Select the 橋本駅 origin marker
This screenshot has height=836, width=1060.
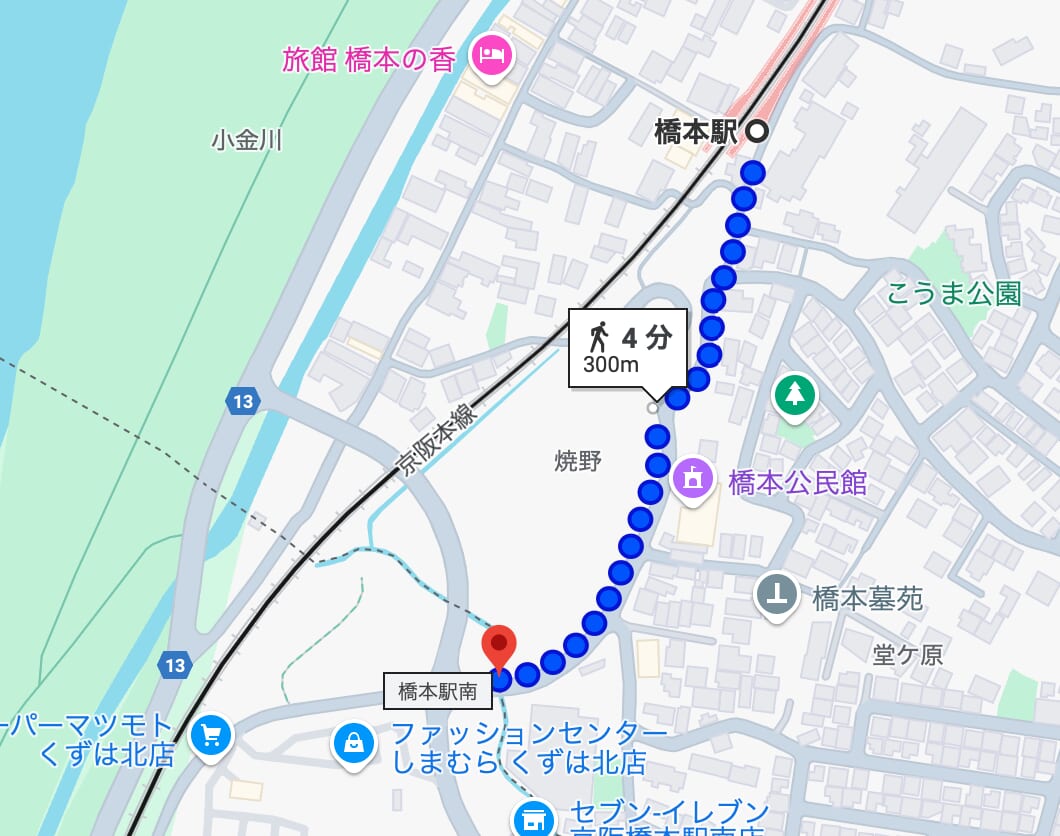click(758, 130)
